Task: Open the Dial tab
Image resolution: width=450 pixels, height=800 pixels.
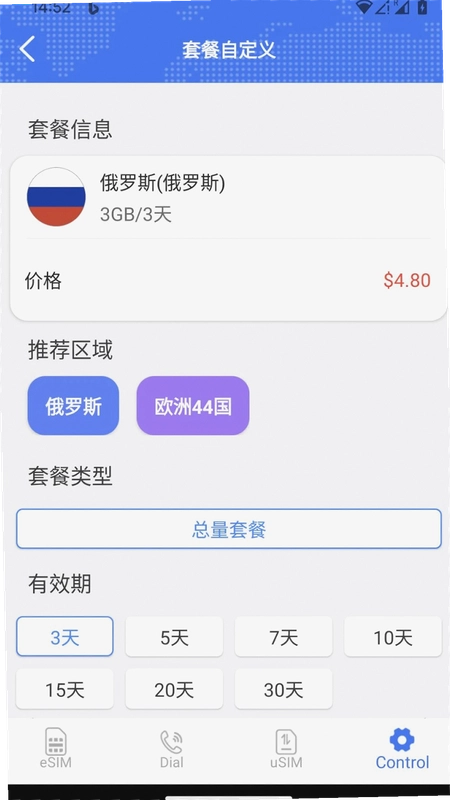Action: (171, 749)
